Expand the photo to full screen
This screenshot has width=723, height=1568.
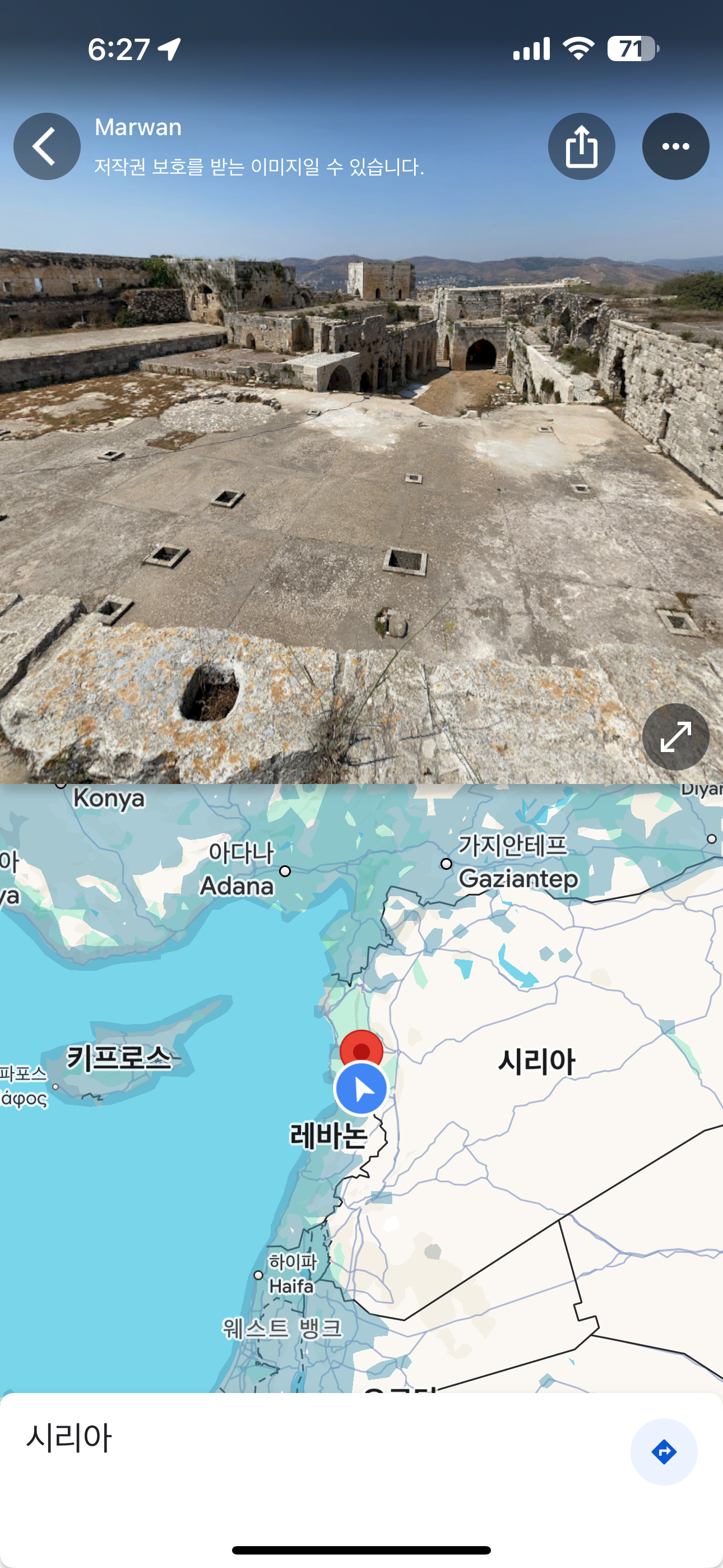[675, 736]
